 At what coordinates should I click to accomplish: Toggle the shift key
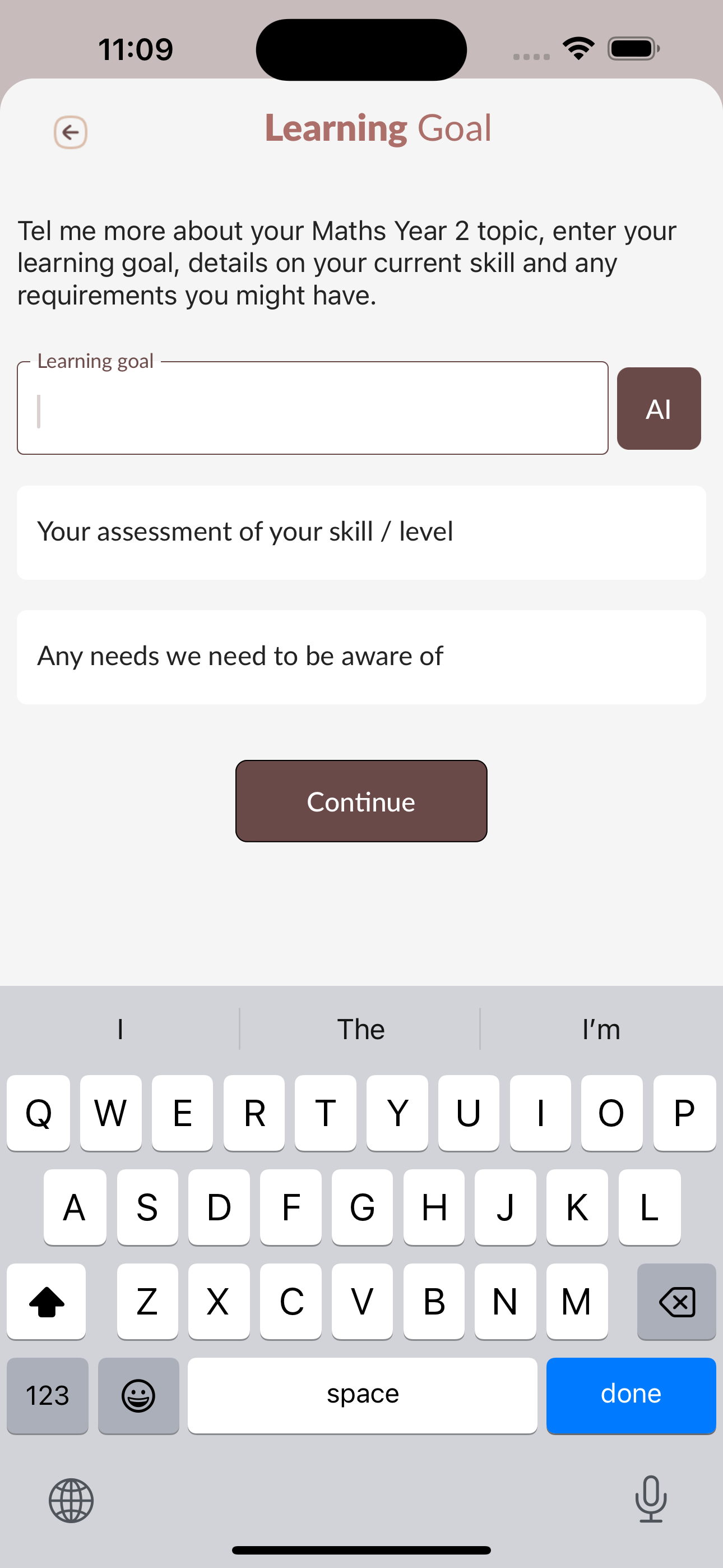[x=47, y=1302]
